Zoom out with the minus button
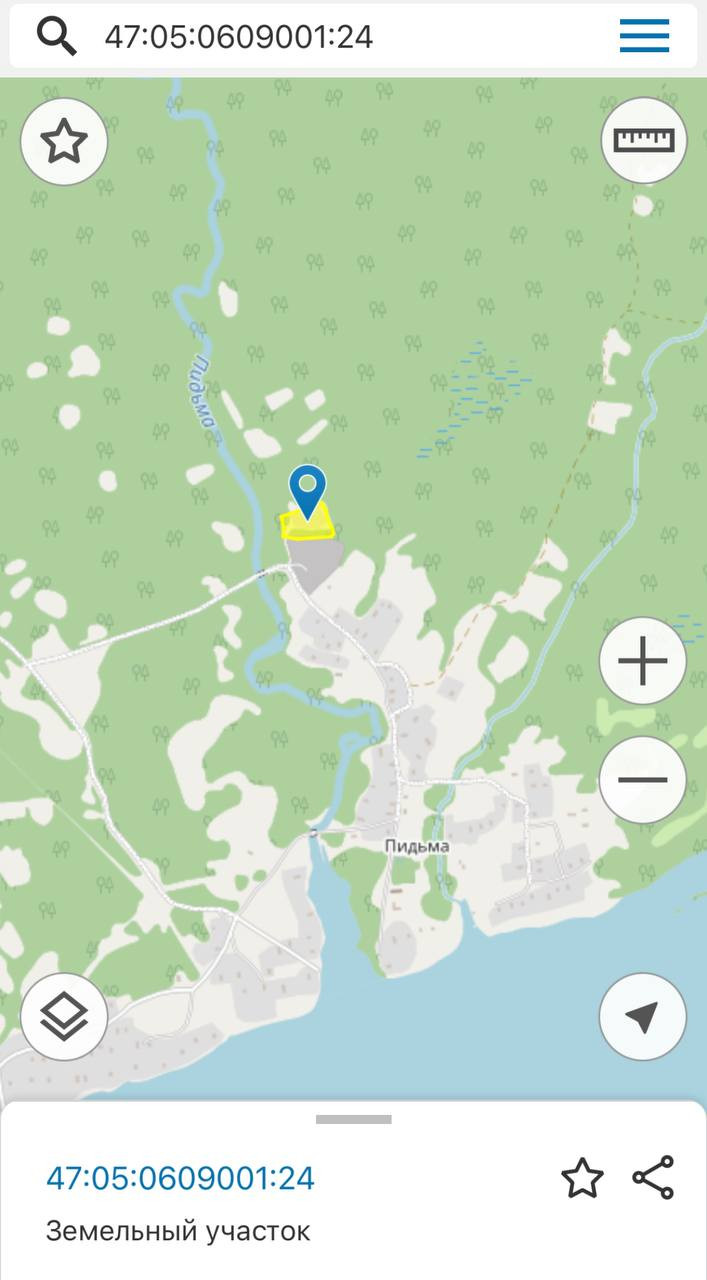 point(643,780)
